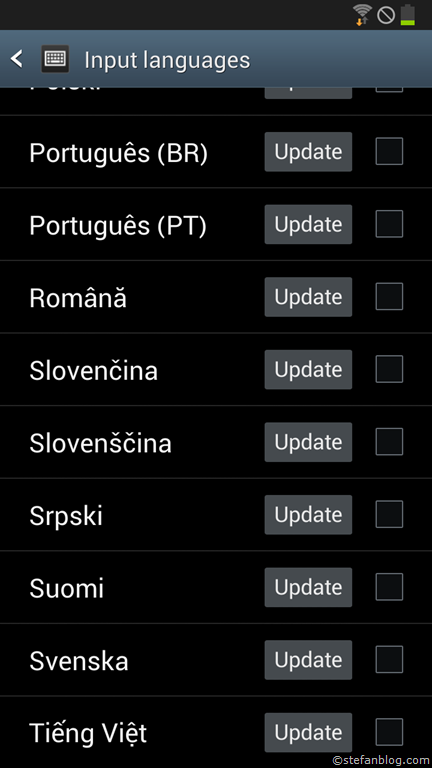Image resolution: width=432 pixels, height=768 pixels.
Task: Tick the Slovenčina checkbox
Action: (389, 369)
